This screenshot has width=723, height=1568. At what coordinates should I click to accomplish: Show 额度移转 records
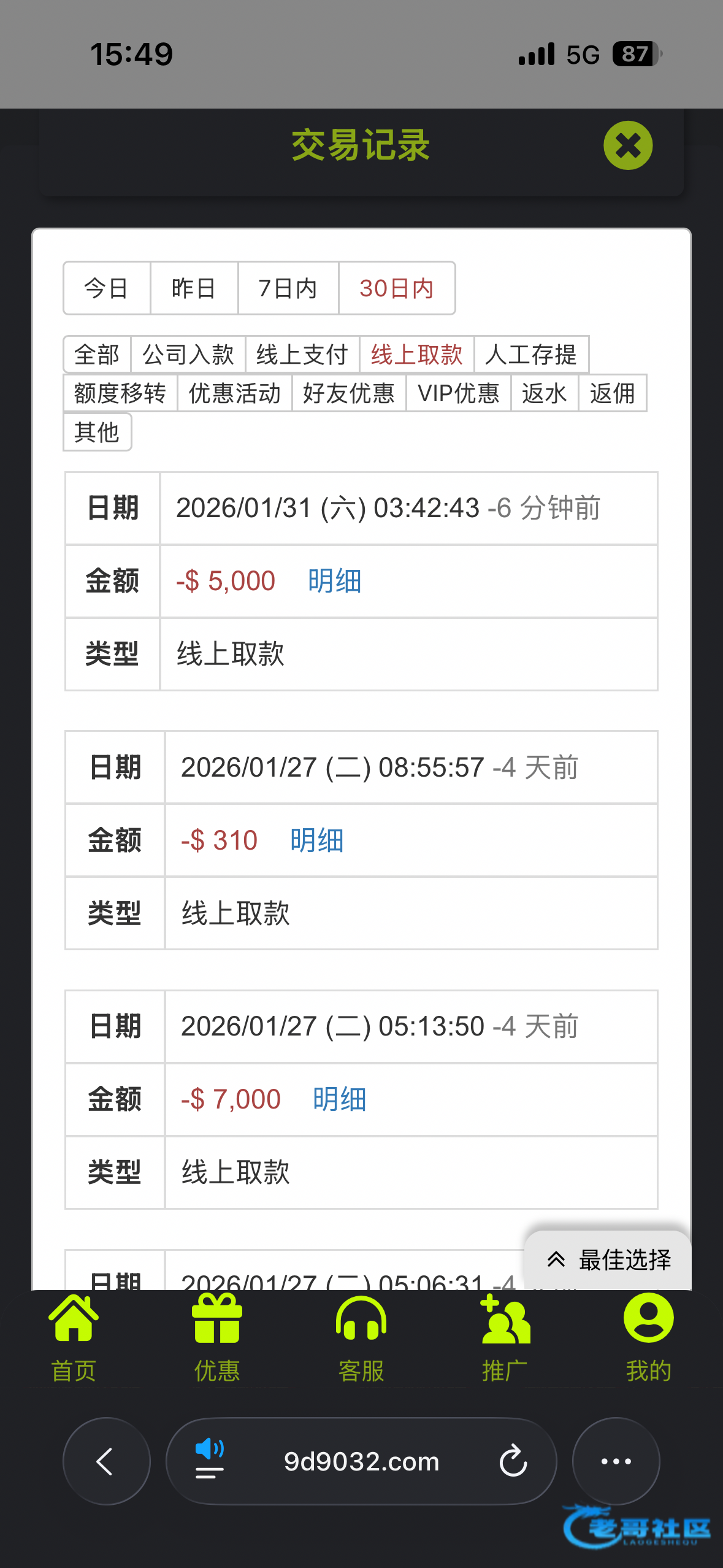click(x=120, y=393)
